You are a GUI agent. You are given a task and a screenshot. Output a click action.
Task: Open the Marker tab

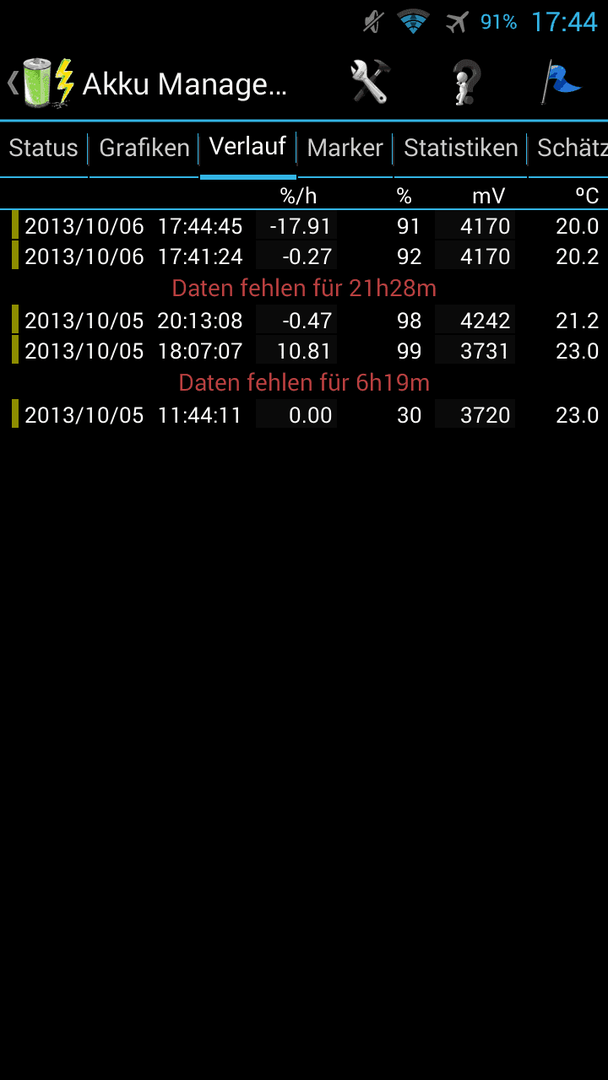click(x=345, y=148)
